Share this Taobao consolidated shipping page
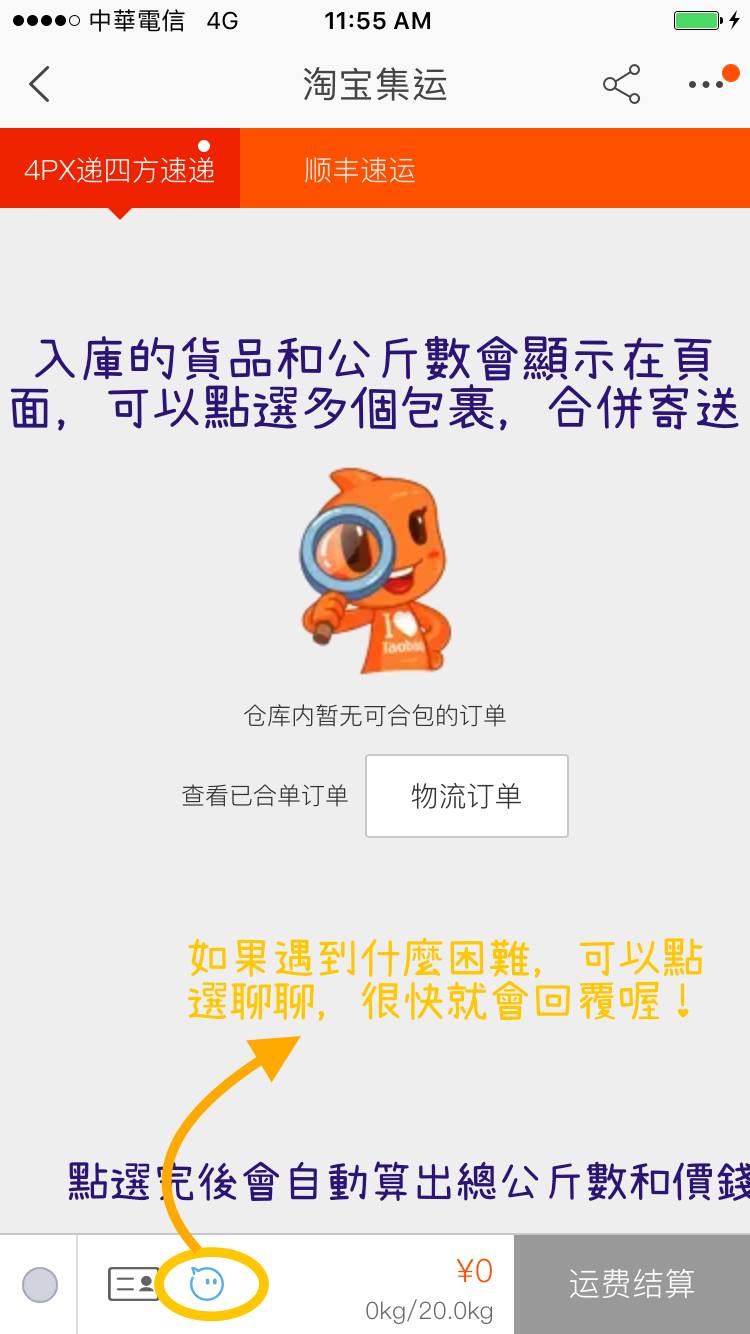750x1334 pixels. click(621, 85)
